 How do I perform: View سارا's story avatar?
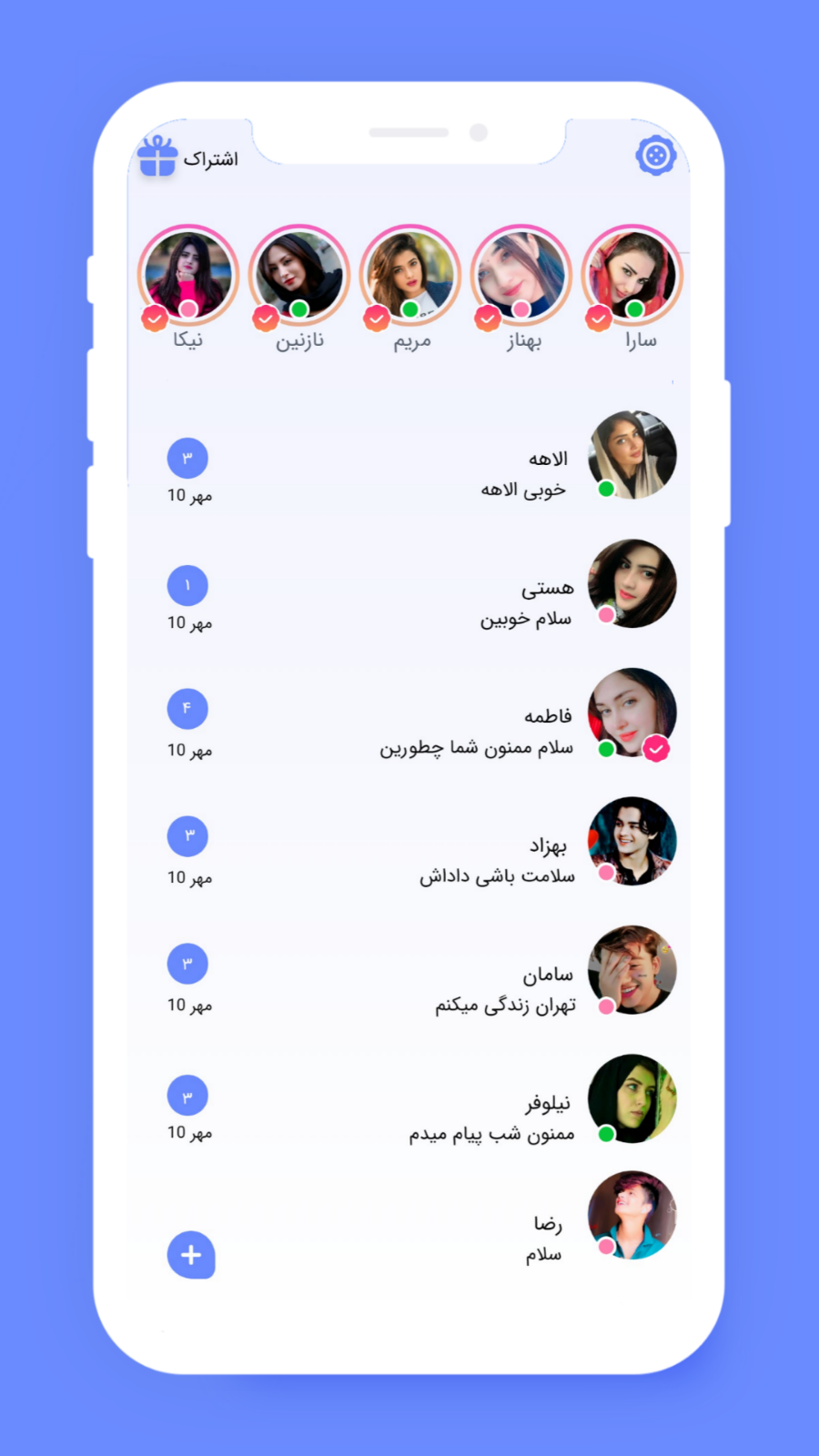(x=632, y=274)
